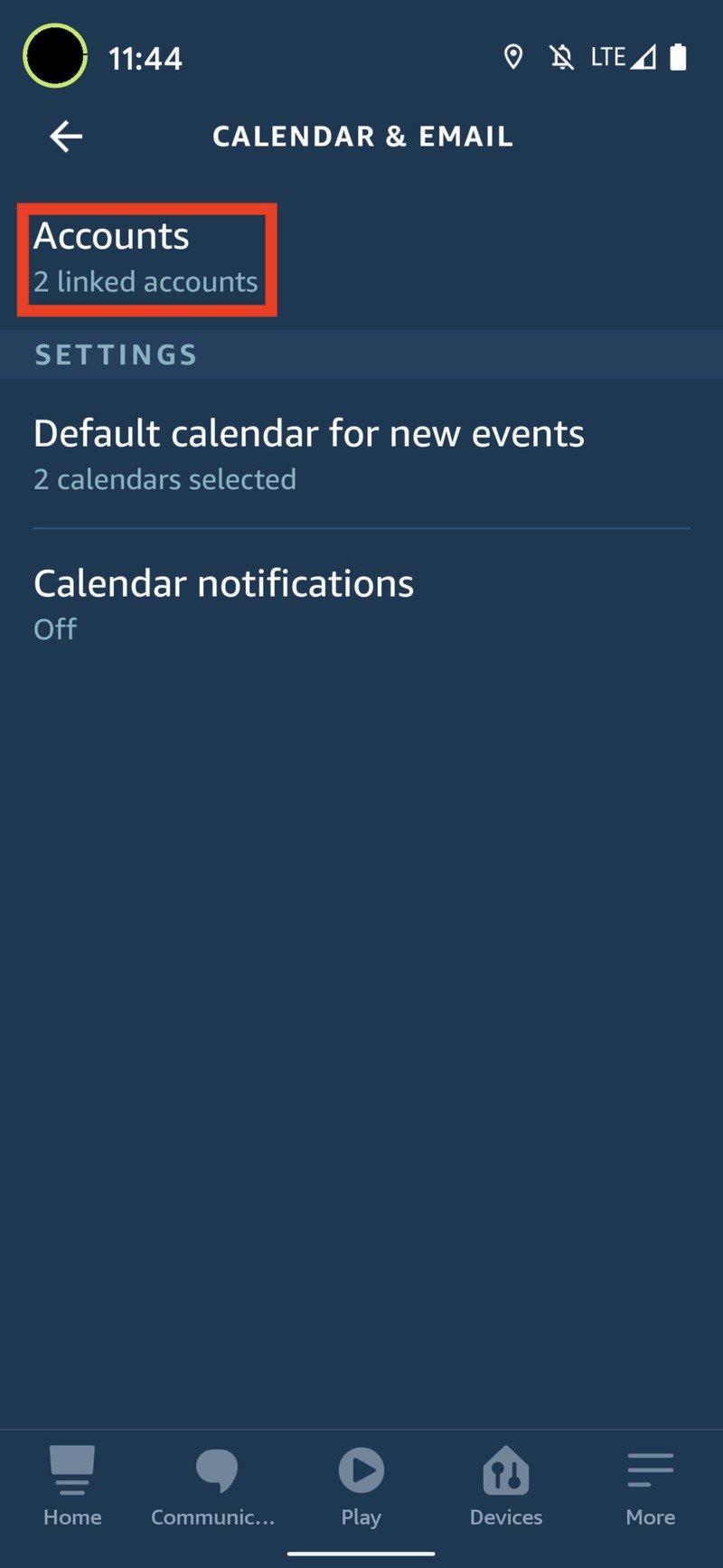Open Calendar notifications setting
Screen dimensions: 723x1568
tap(223, 603)
